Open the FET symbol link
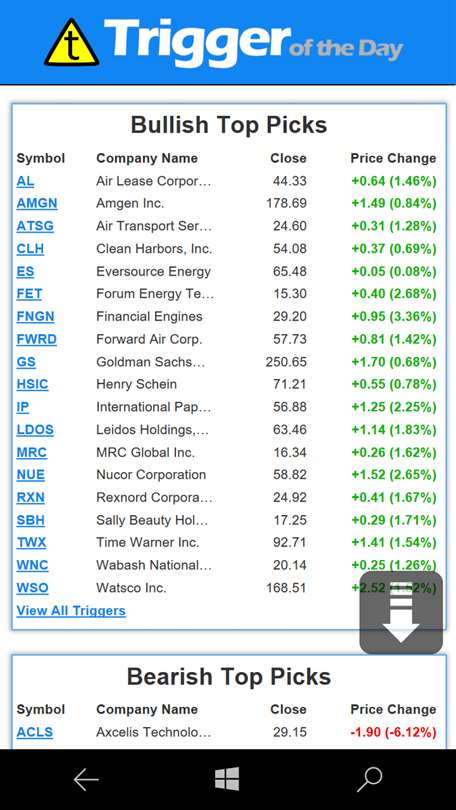Viewport: 456px width, 810px height. click(x=29, y=294)
